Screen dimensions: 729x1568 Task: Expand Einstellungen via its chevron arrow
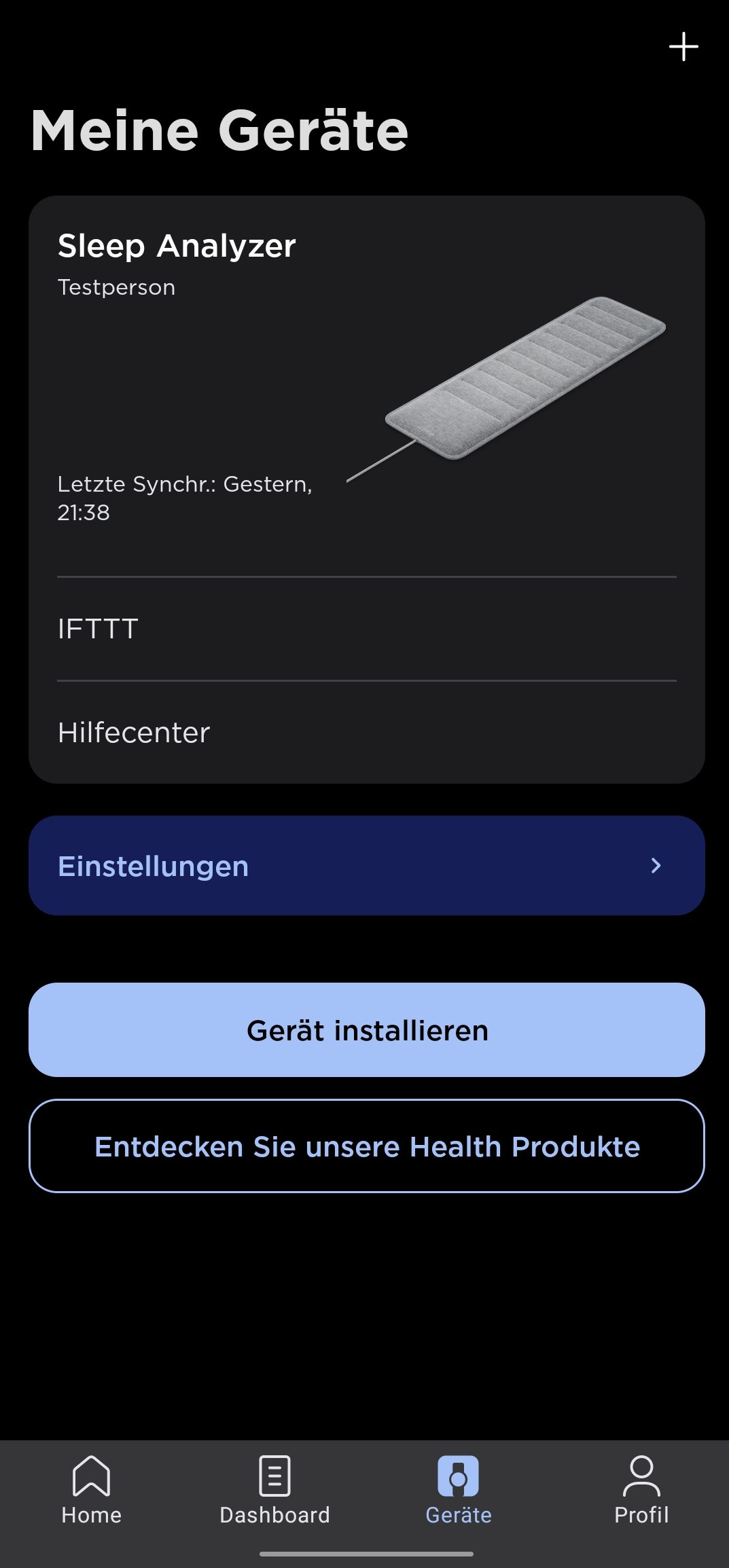click(x=654, y=865)
